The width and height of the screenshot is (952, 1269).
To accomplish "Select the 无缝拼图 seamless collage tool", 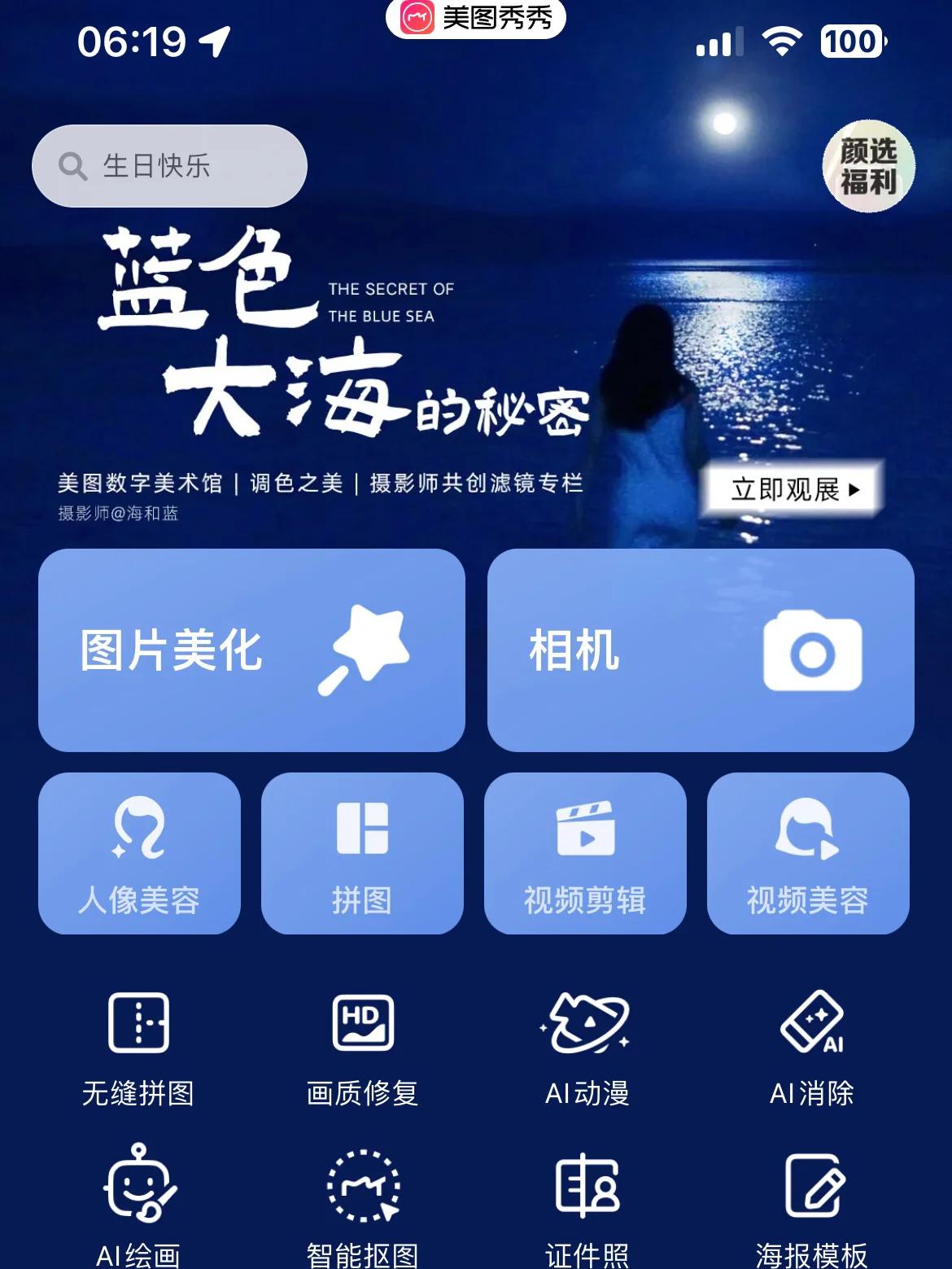I will (x=140, y=1046).
